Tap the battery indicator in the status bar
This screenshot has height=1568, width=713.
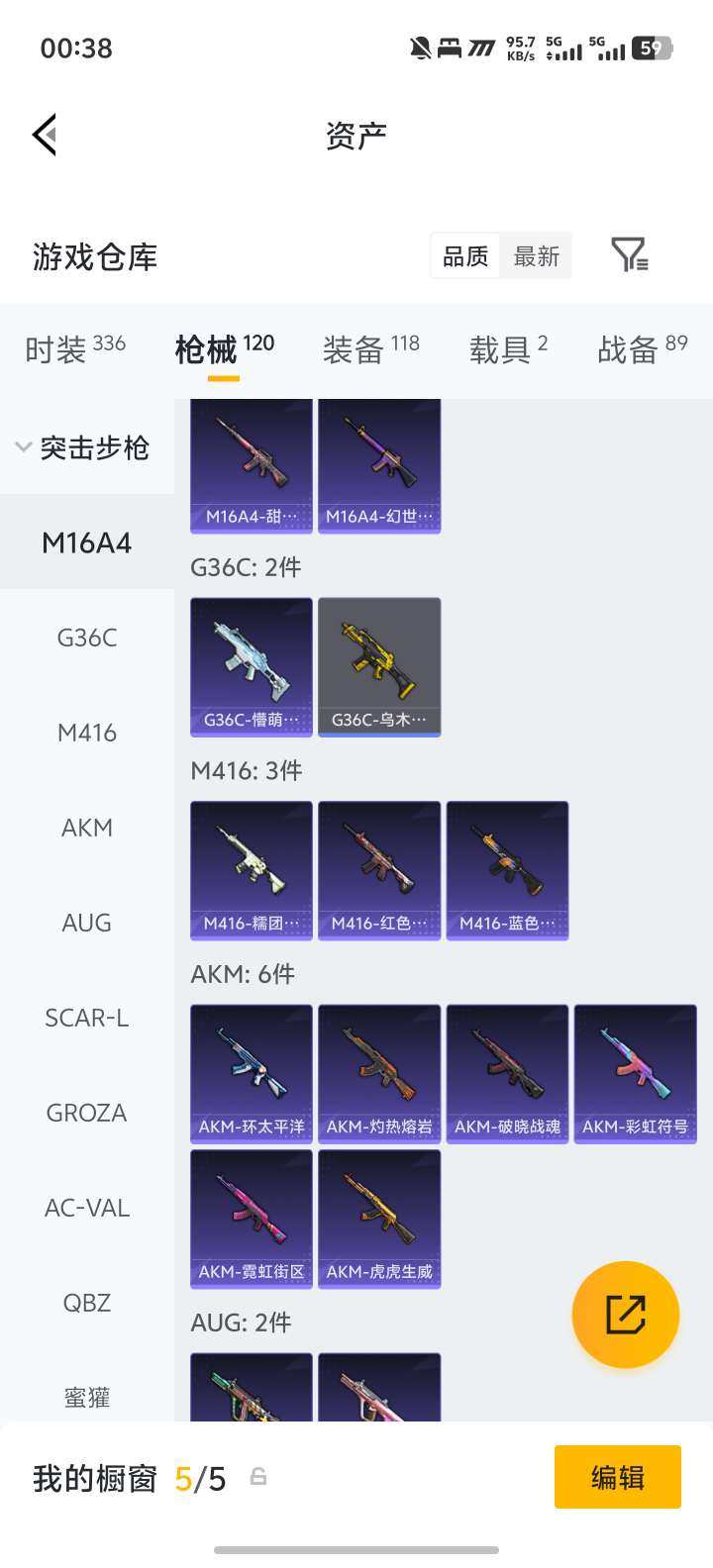point(651,48)
